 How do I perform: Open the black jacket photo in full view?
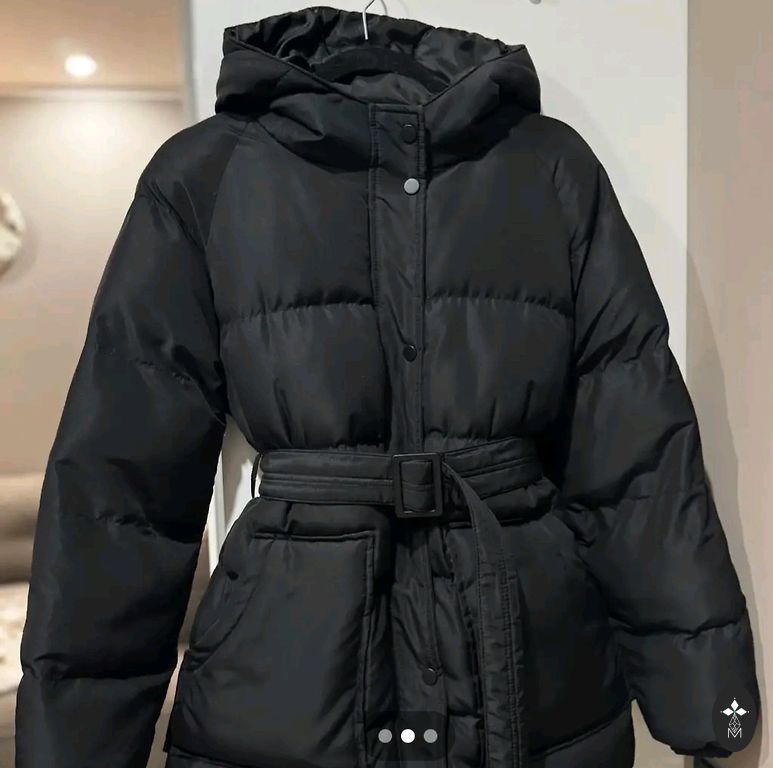point(386,380)
